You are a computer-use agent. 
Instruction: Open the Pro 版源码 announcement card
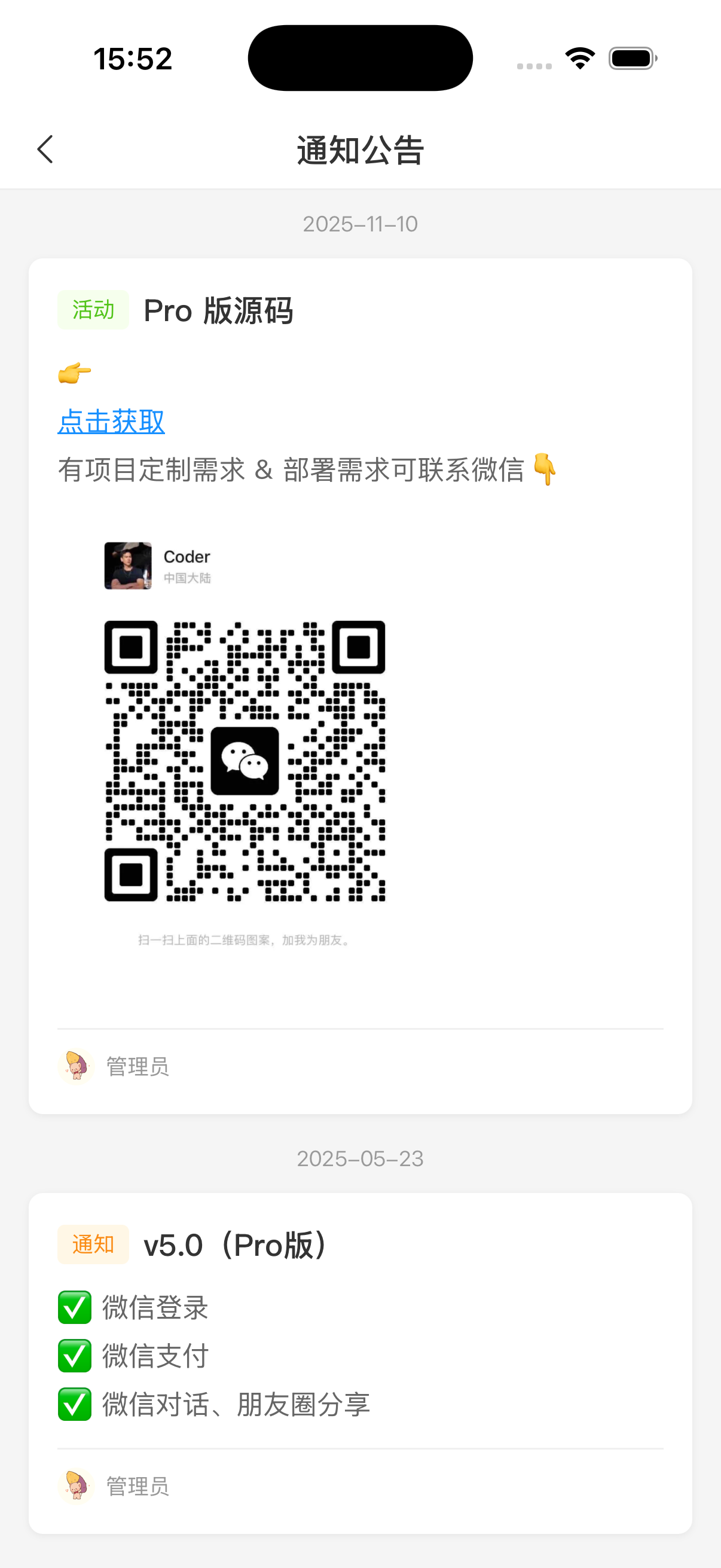(218, 311)
